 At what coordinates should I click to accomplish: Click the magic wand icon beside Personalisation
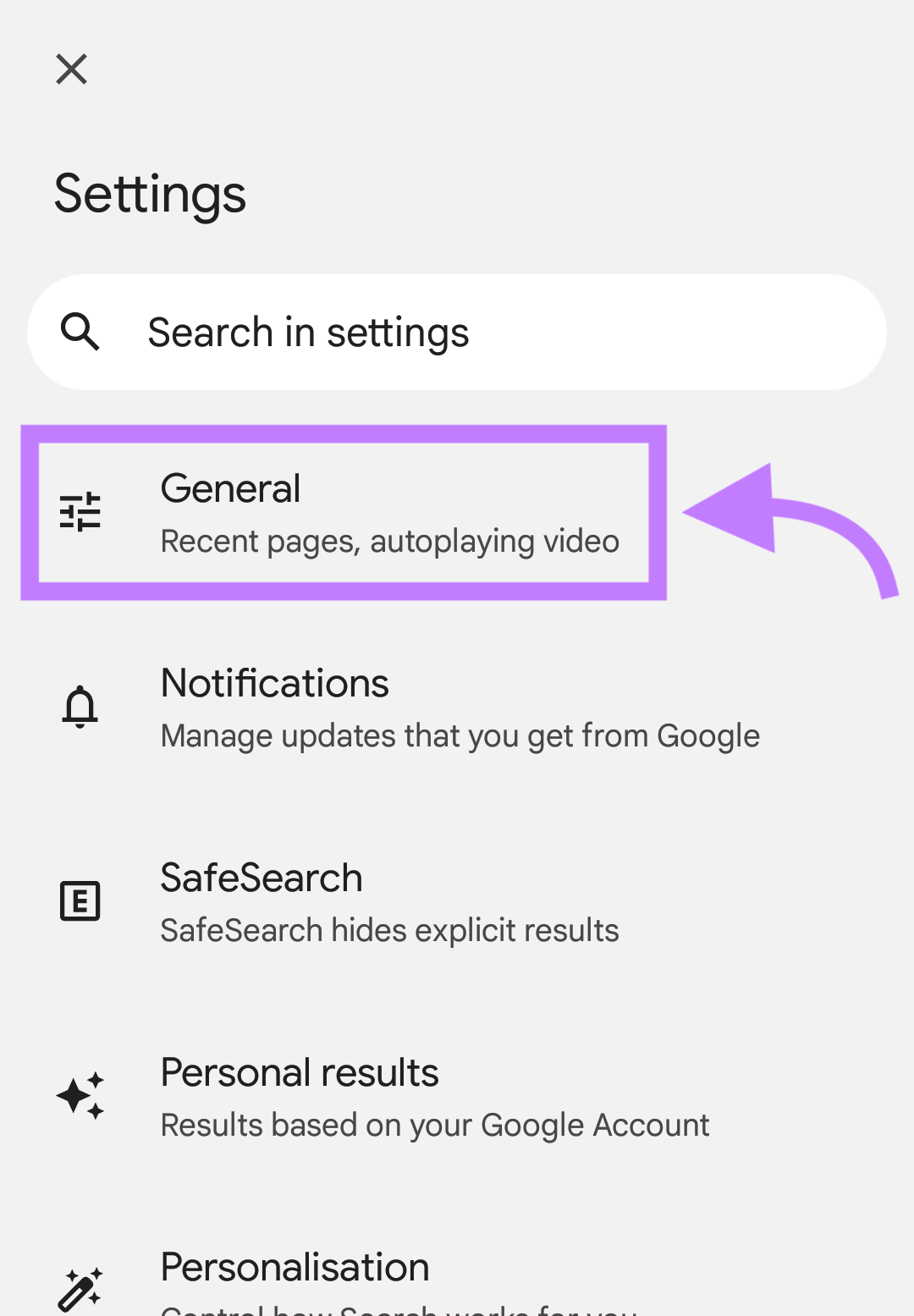[x=80, y=1286]
